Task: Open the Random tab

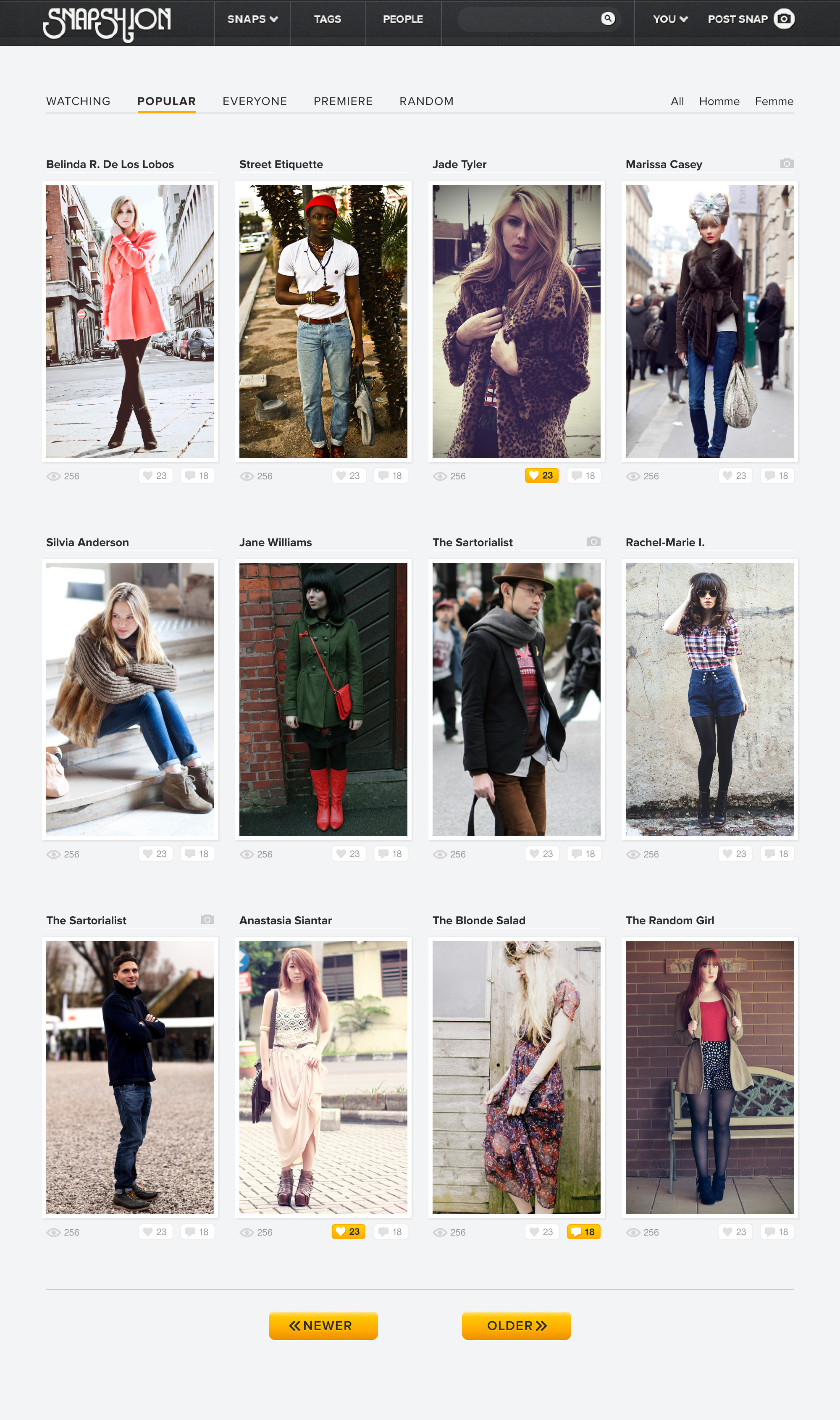Action: (x=426, y=101)
